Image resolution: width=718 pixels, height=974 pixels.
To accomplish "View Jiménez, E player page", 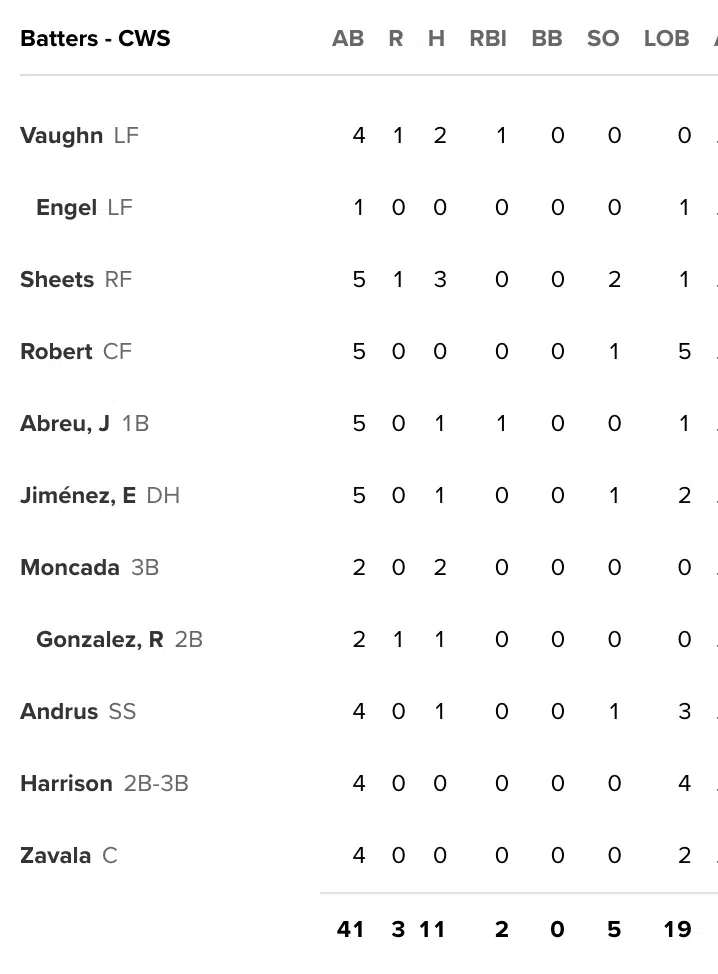I will 77,496.
